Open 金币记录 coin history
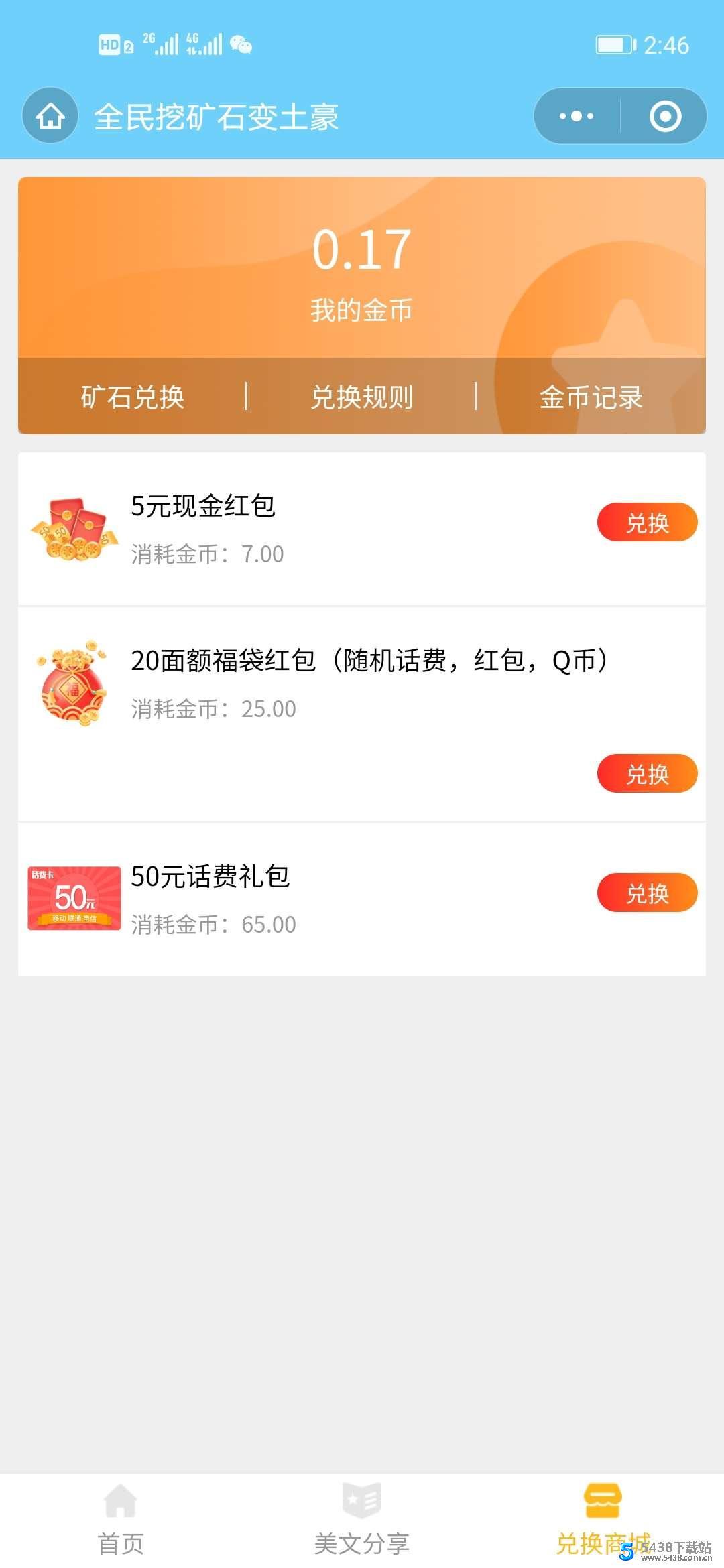This screenshot has height=1568, width=724. [591, 397]
